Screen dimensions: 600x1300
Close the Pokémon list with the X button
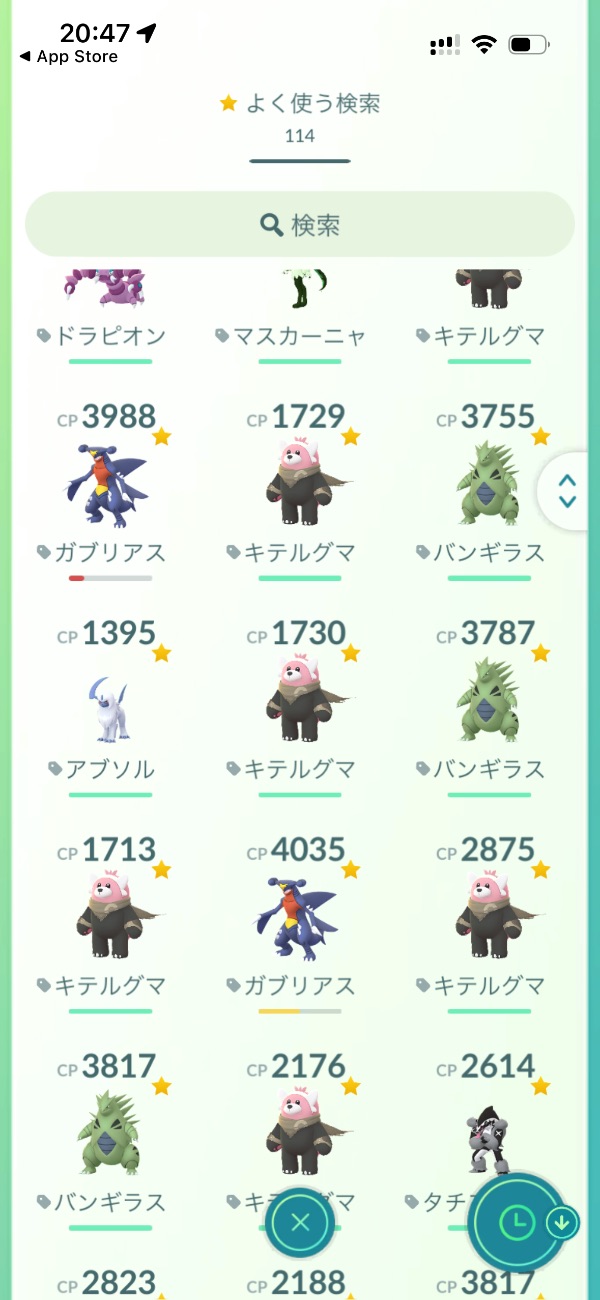[300, 1221]
